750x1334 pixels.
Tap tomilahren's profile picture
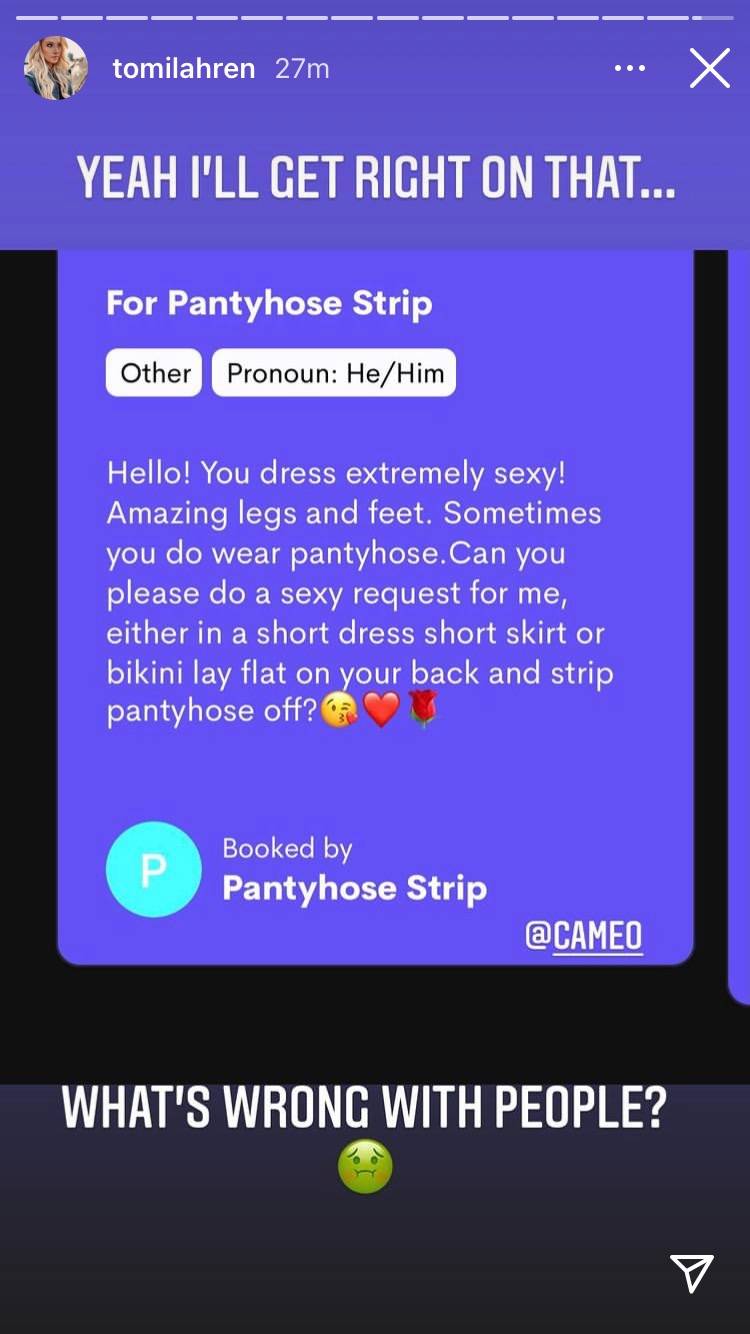[56, 69]
